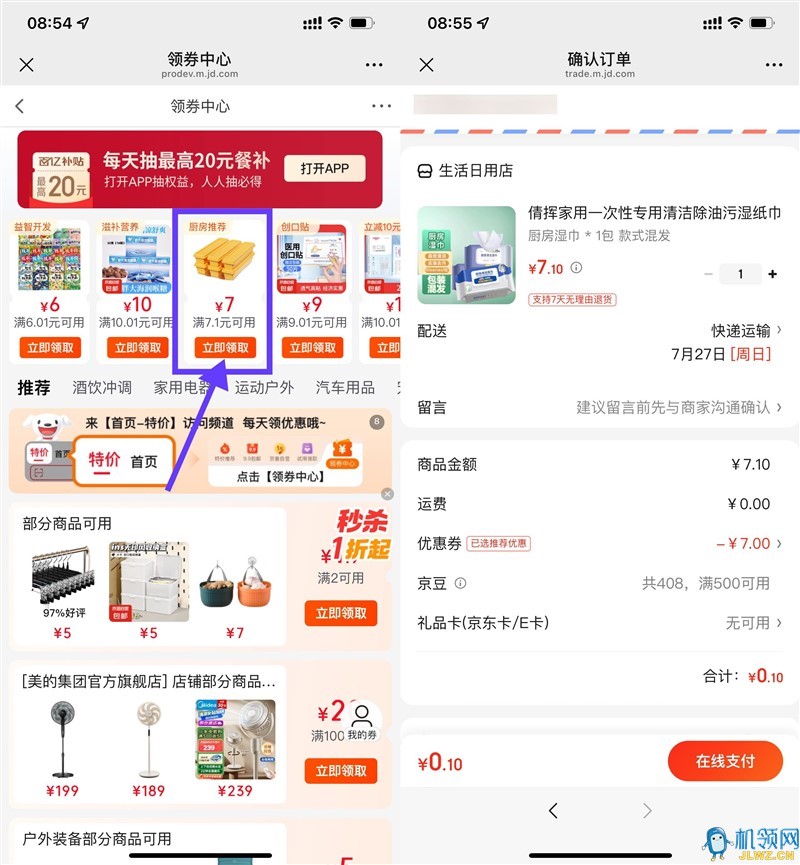Tap 在线支付 to pay online
Image resolution: width=800 pixels, height=865 pixels.
[x=725, y=762]
